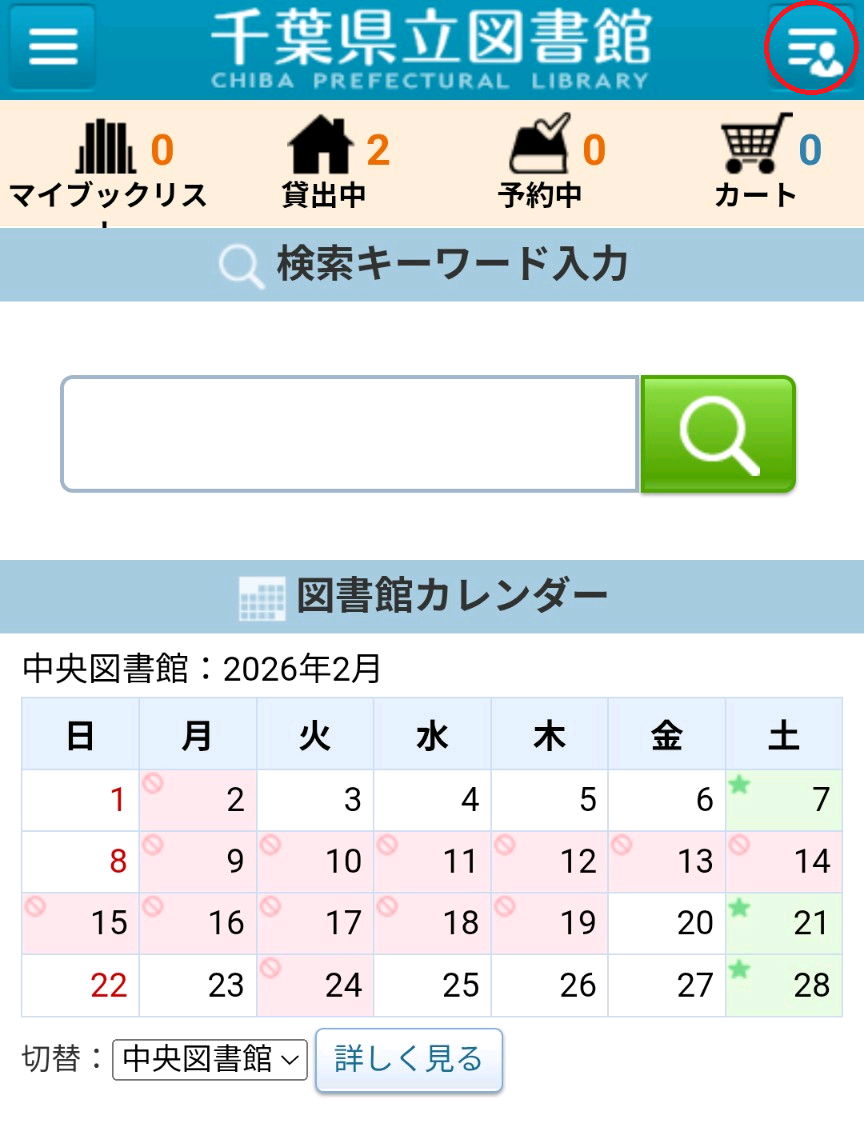864x1142 pixels.
Task: Open the hamburger menu
Action: pos(51,47)
